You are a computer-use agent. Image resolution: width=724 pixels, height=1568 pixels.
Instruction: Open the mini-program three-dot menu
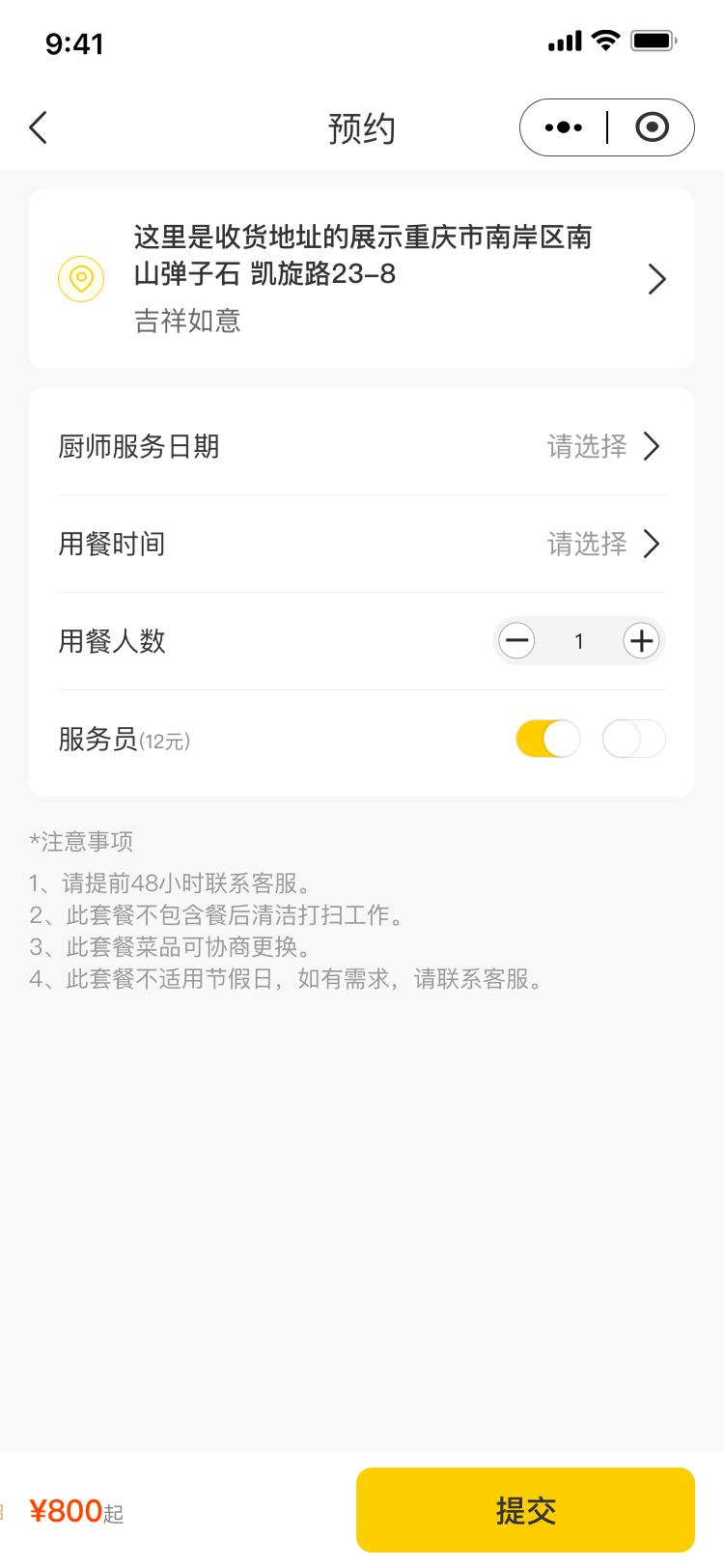pos(563,126)
